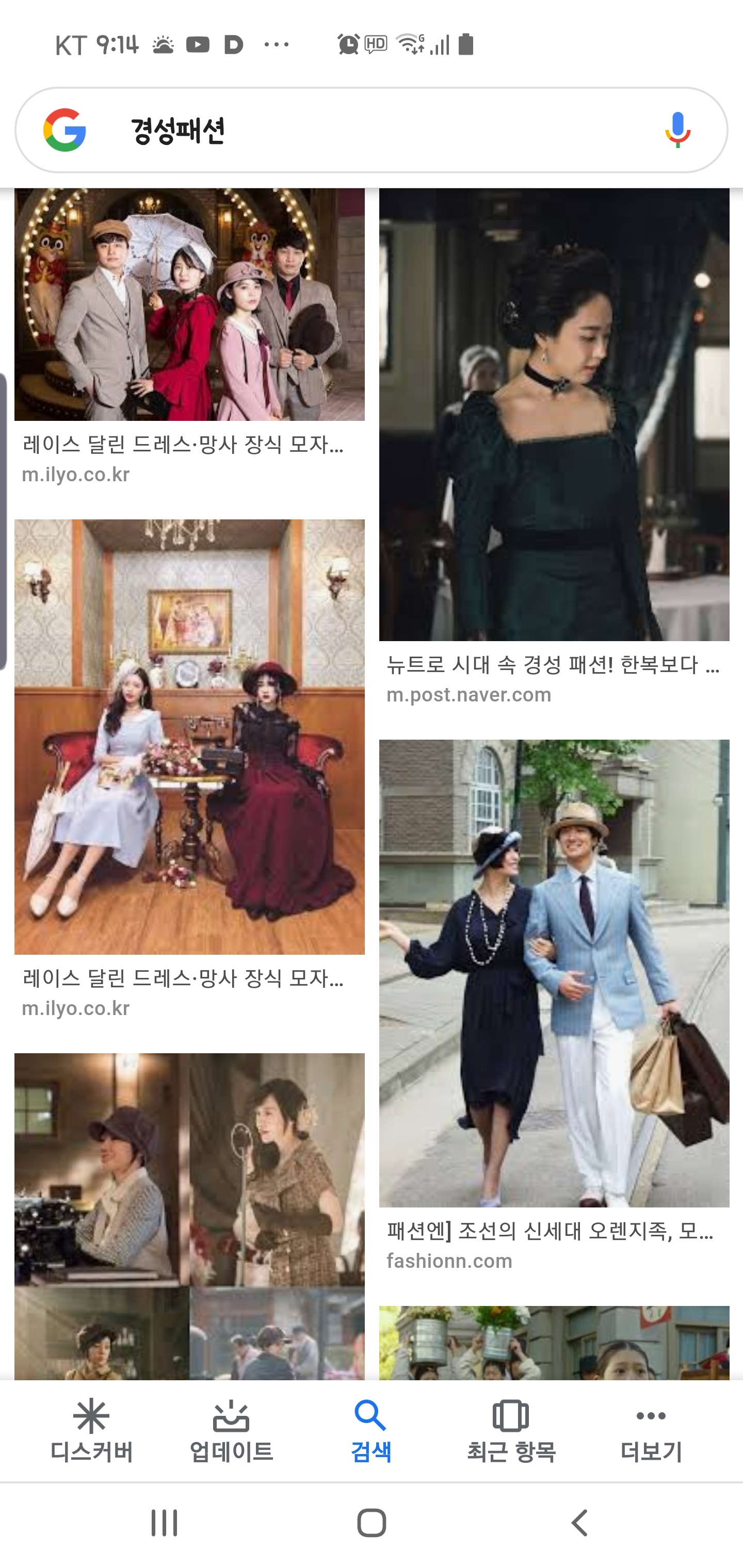This screenshot has width=743, height=1568.
Task: Go back using system back button
Action: (x=580, y=1523)
